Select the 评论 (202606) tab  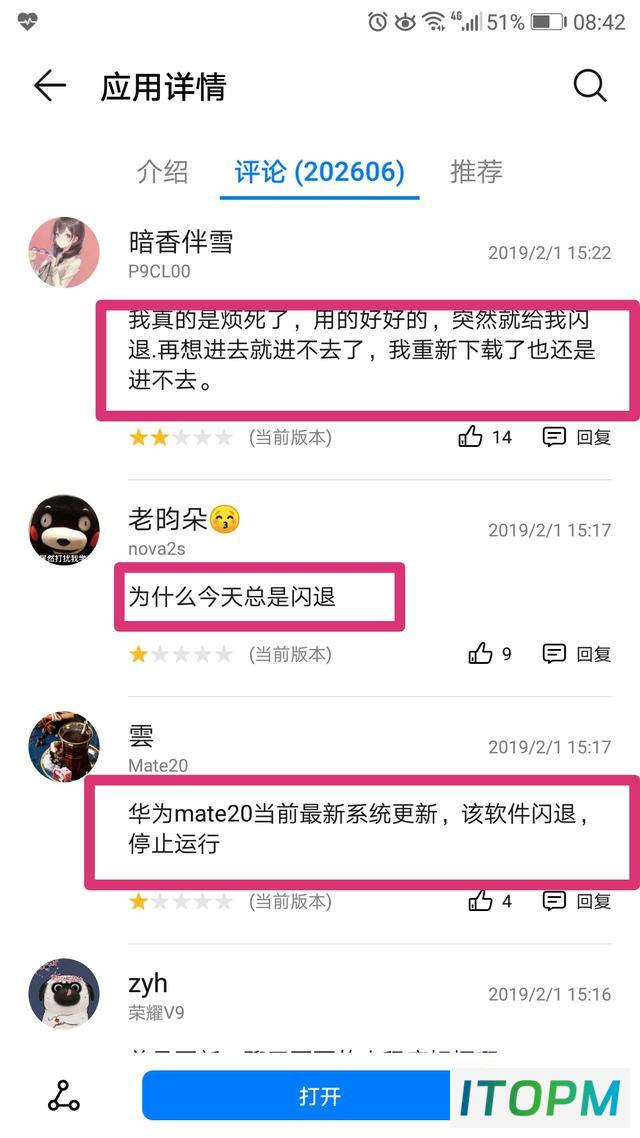(x=319, y=172)
